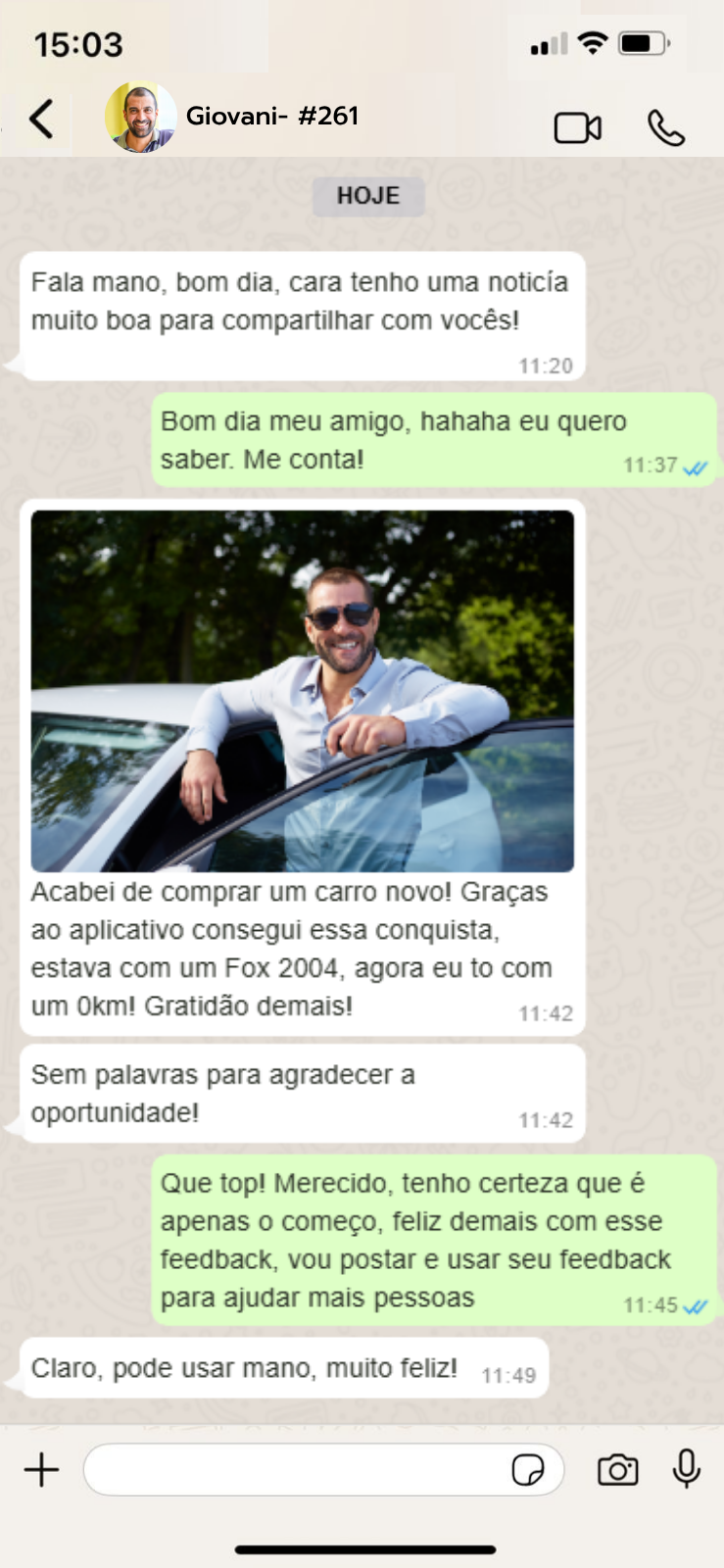Open the sticker picker

[x=528, y=1469]
